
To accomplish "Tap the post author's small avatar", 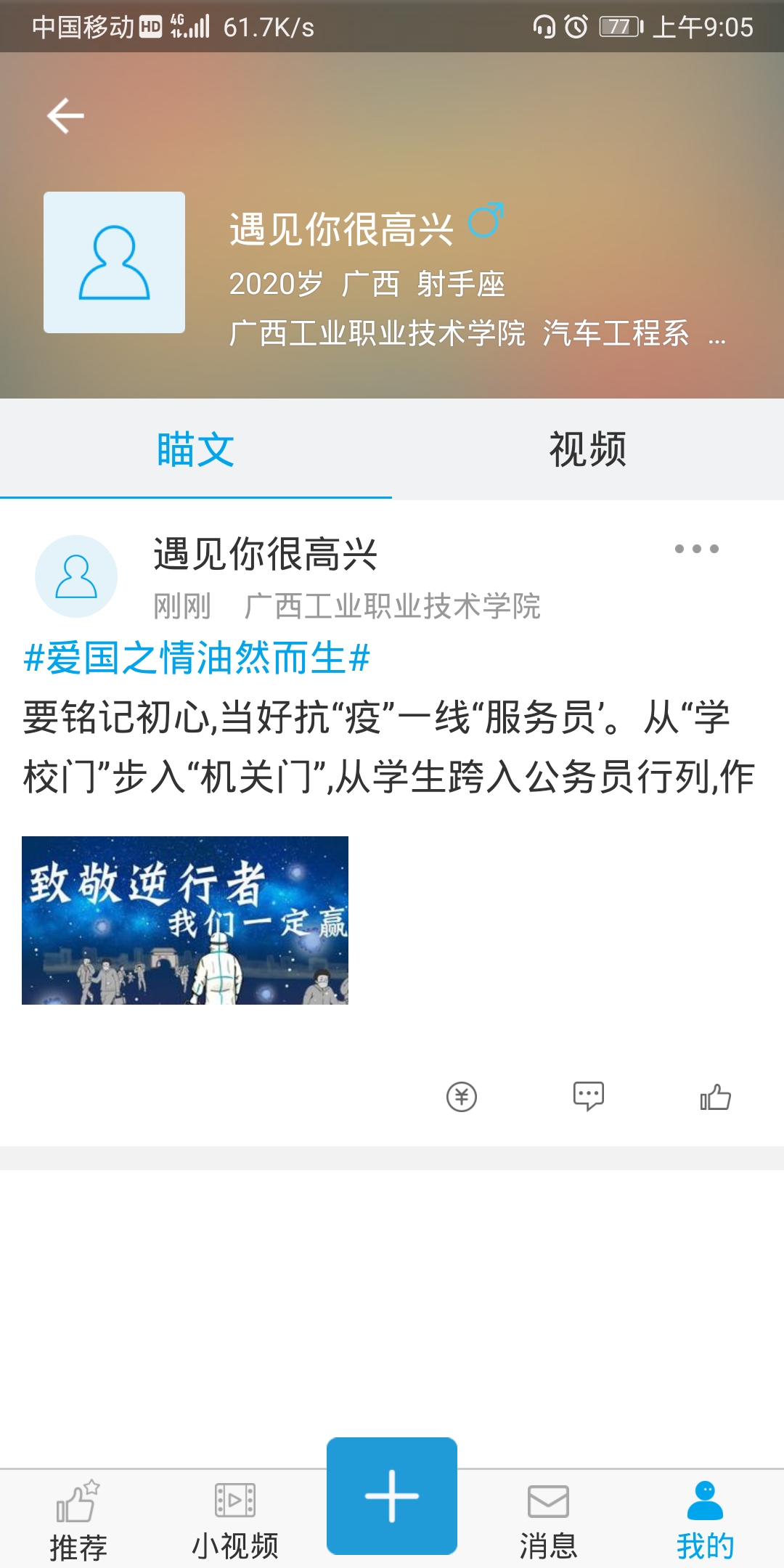I will tap(76, 576).
